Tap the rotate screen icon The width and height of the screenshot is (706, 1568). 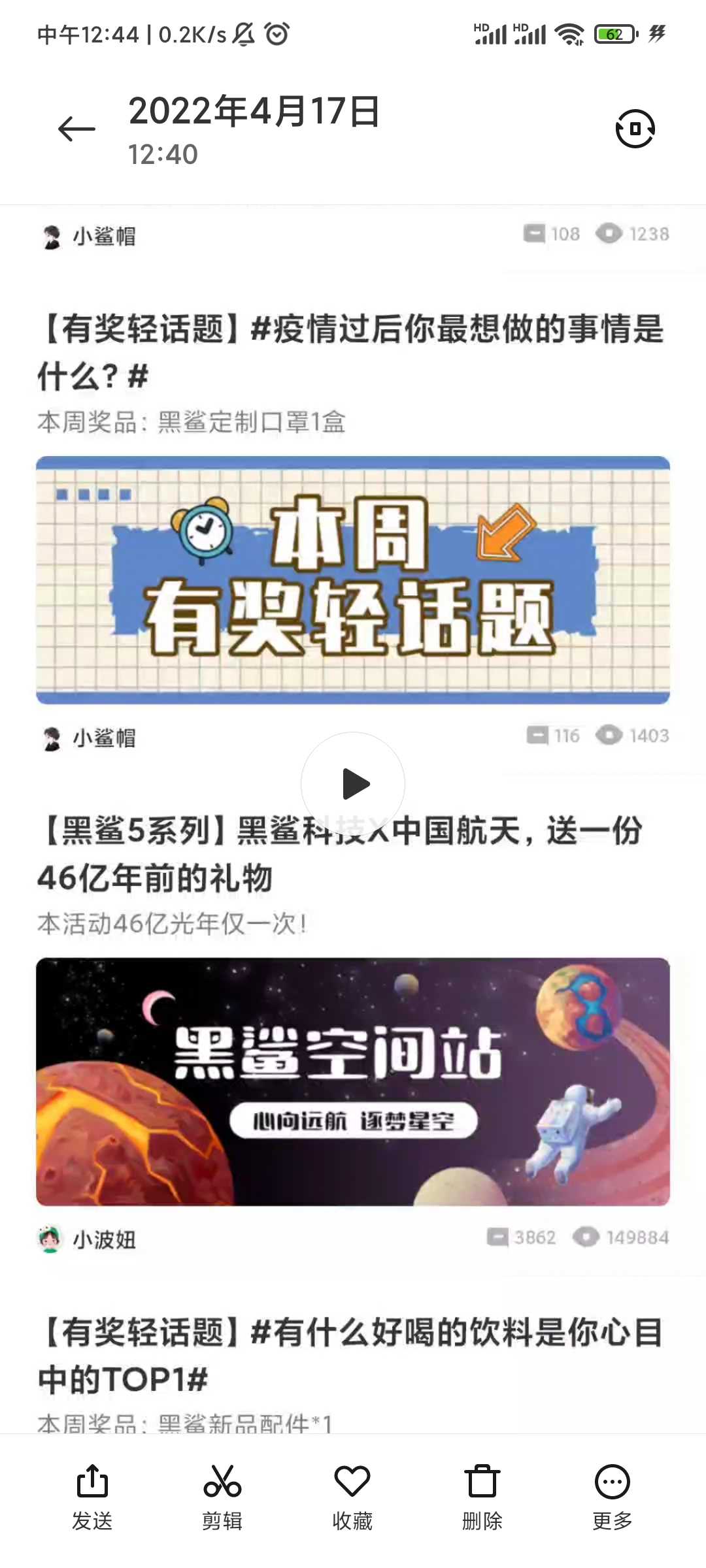point(635,129)
